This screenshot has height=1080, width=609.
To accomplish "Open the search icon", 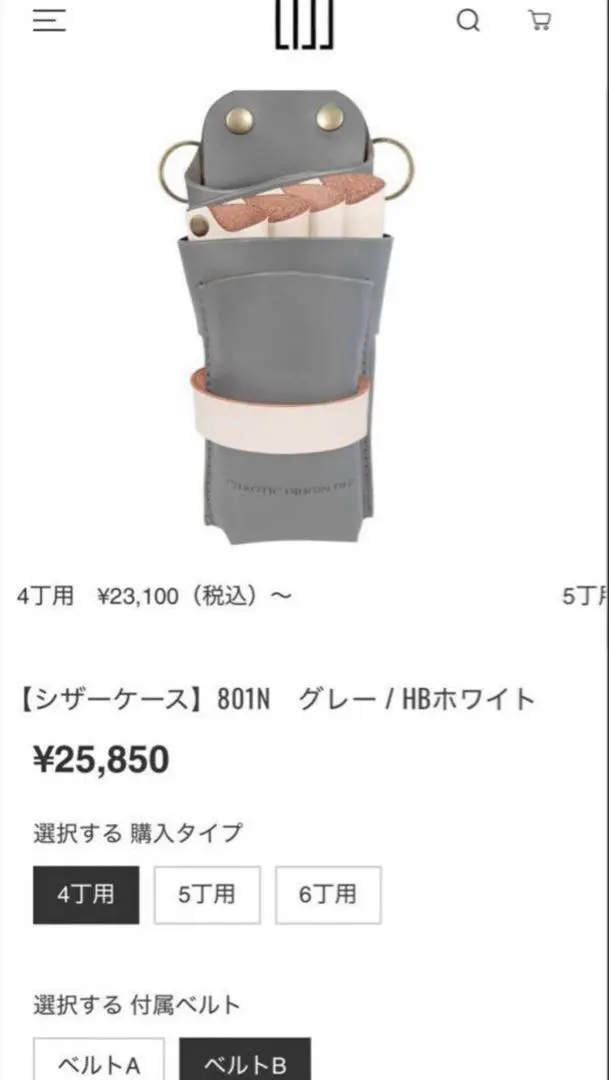I will point(468,21).
